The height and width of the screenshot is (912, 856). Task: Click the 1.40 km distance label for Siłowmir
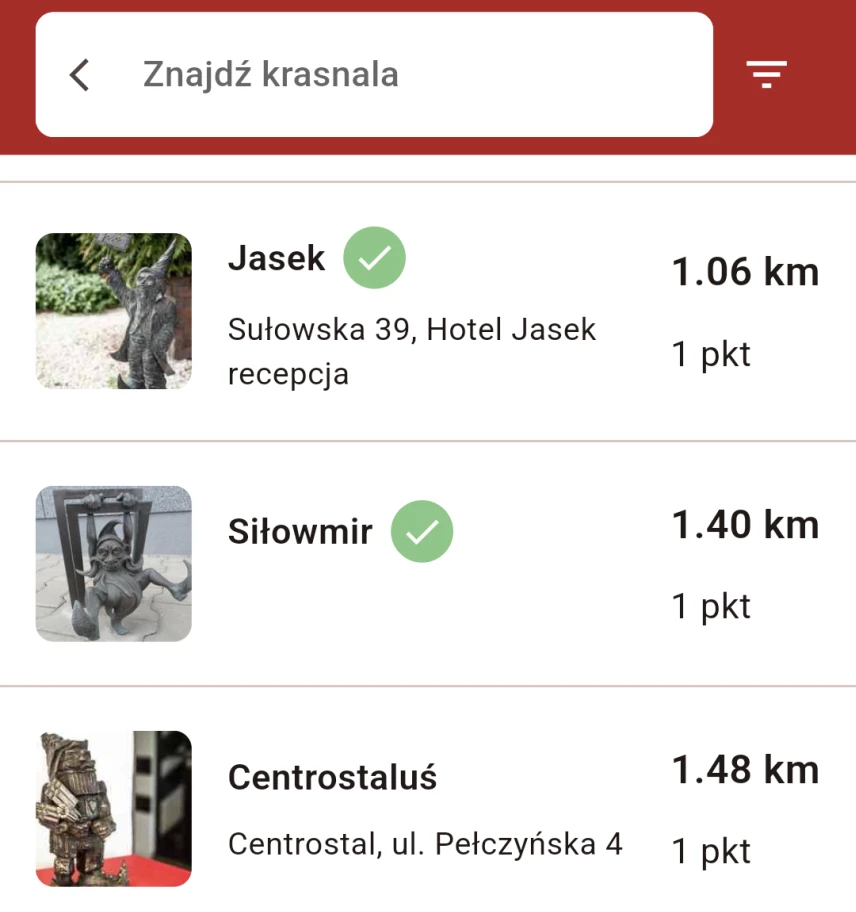pos(744,524)
